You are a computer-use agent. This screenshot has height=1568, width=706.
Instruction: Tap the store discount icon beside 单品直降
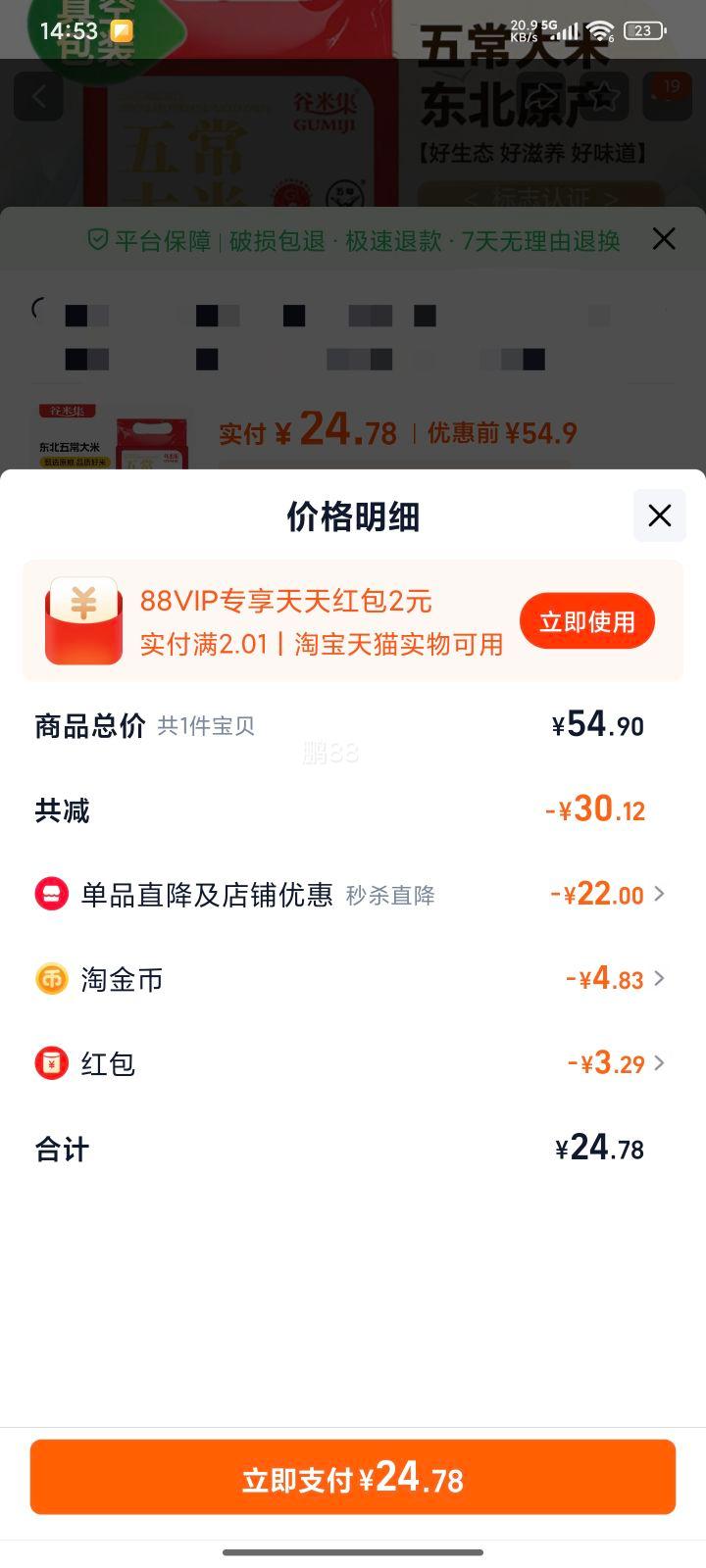click(52, 894)
